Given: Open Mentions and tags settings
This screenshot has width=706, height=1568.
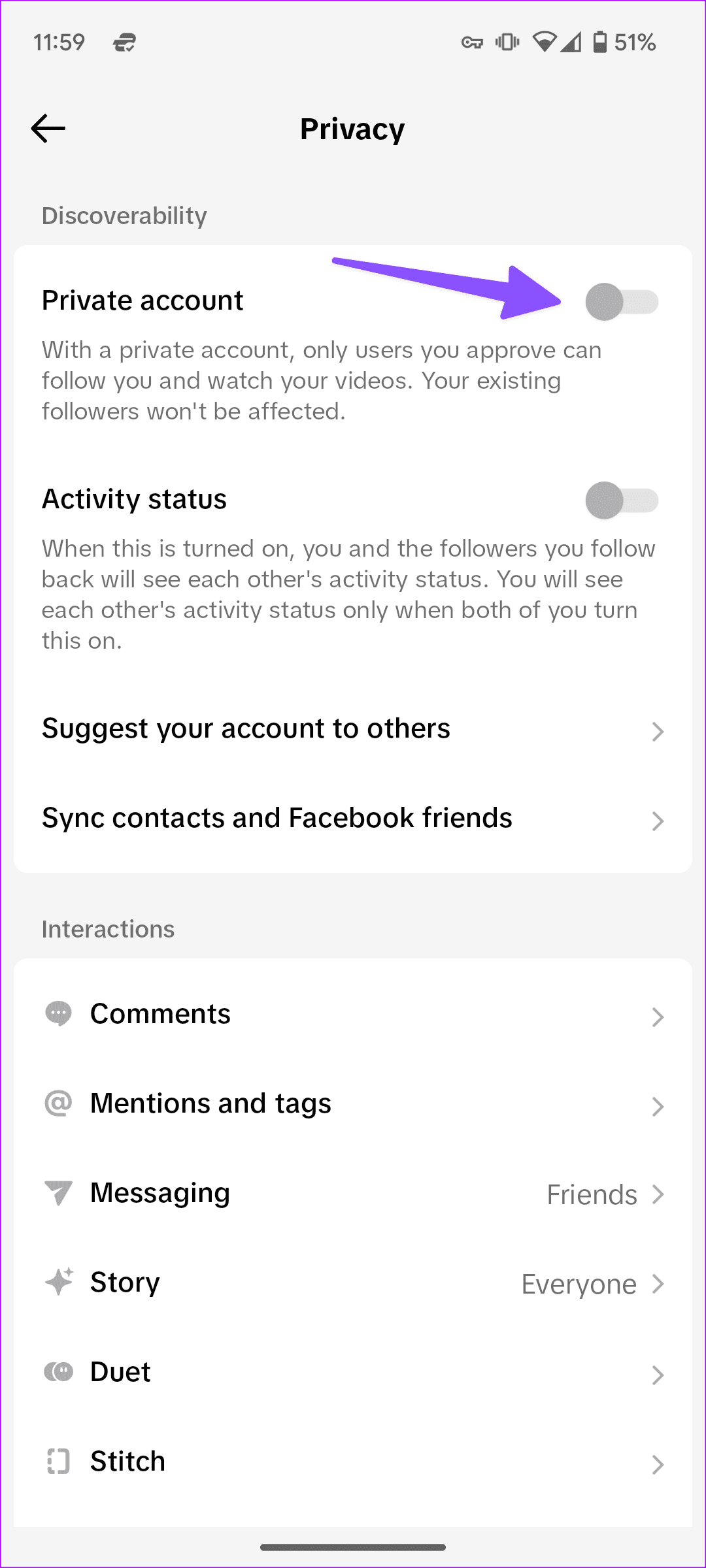Looking at the screenshot, I should click(353, 1103).
